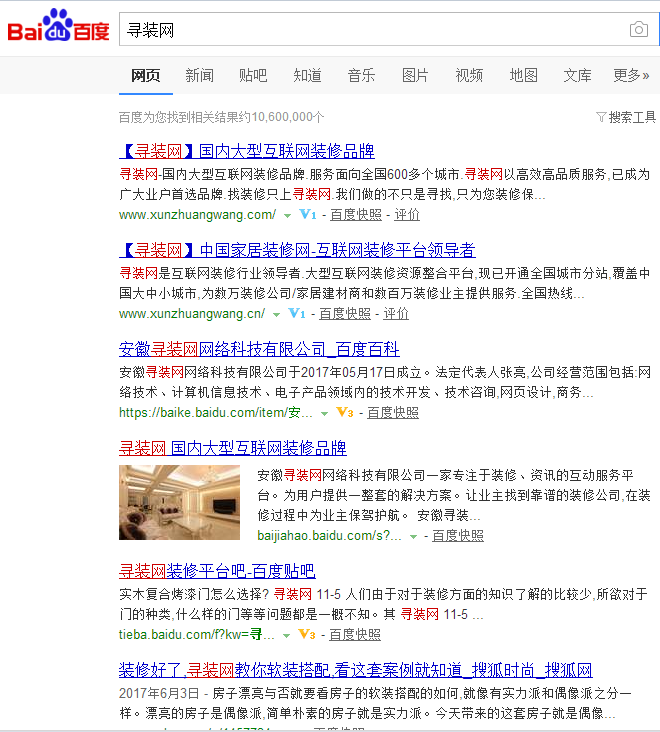Switch to the 知道 tab
The height and width of the screenshot is (732, 660).
[307, 76]
